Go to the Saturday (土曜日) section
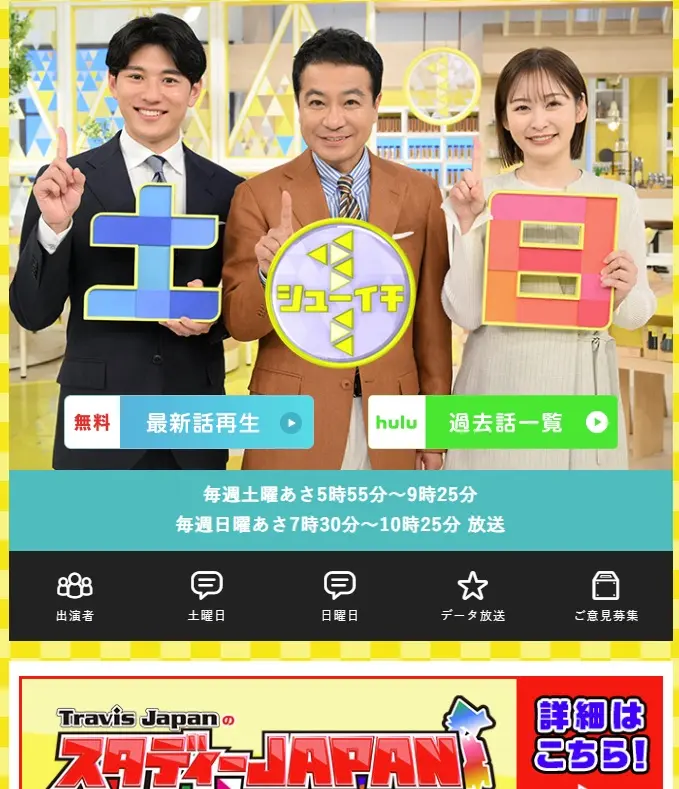This screenshot has height=789, width=679. [x=207, y=596]
